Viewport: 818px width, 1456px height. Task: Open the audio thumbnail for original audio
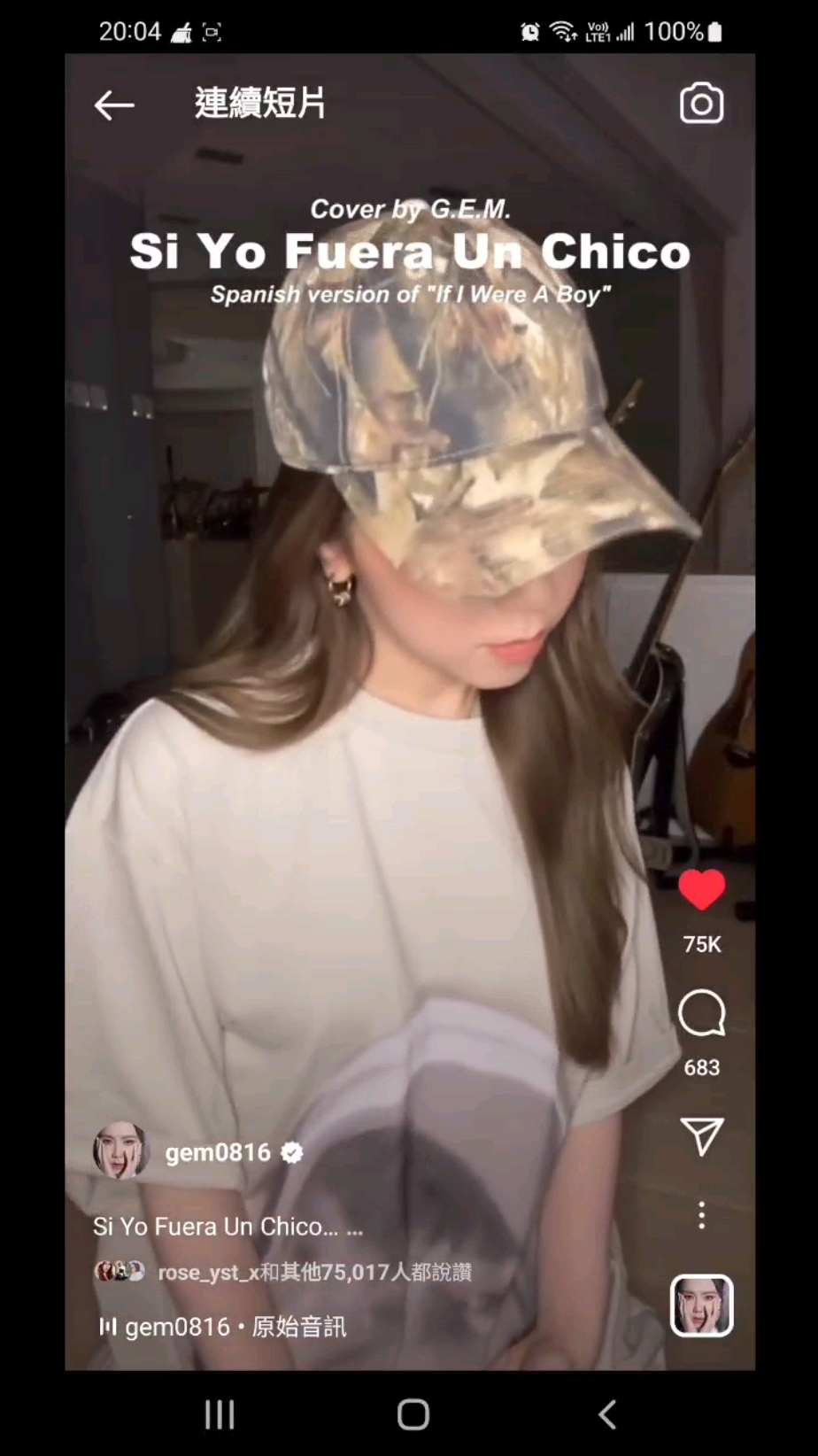pos(701,1305)
